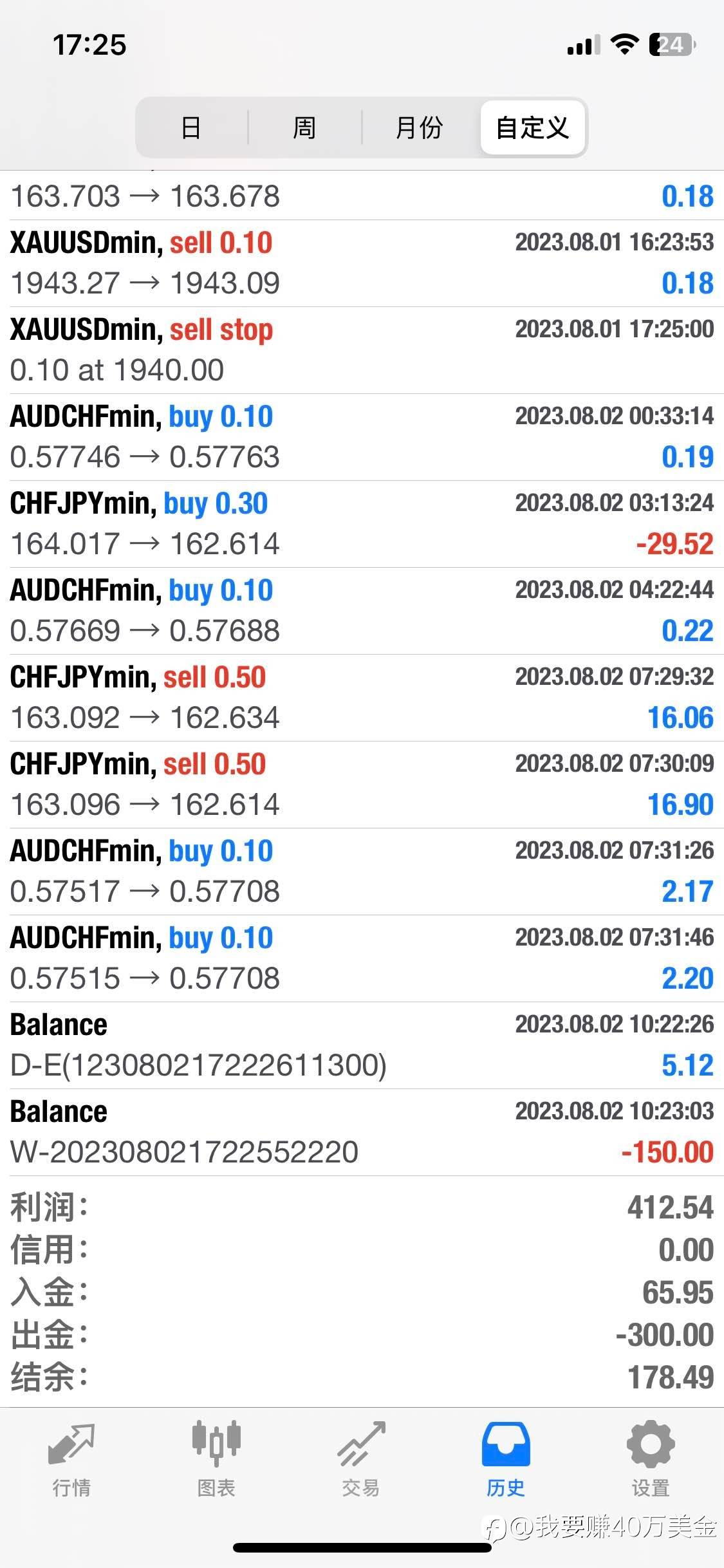Screen dimensions: 724x1568
Task: Expand the XAUUSDmin sell 0.10 trade
Action: 362,263
